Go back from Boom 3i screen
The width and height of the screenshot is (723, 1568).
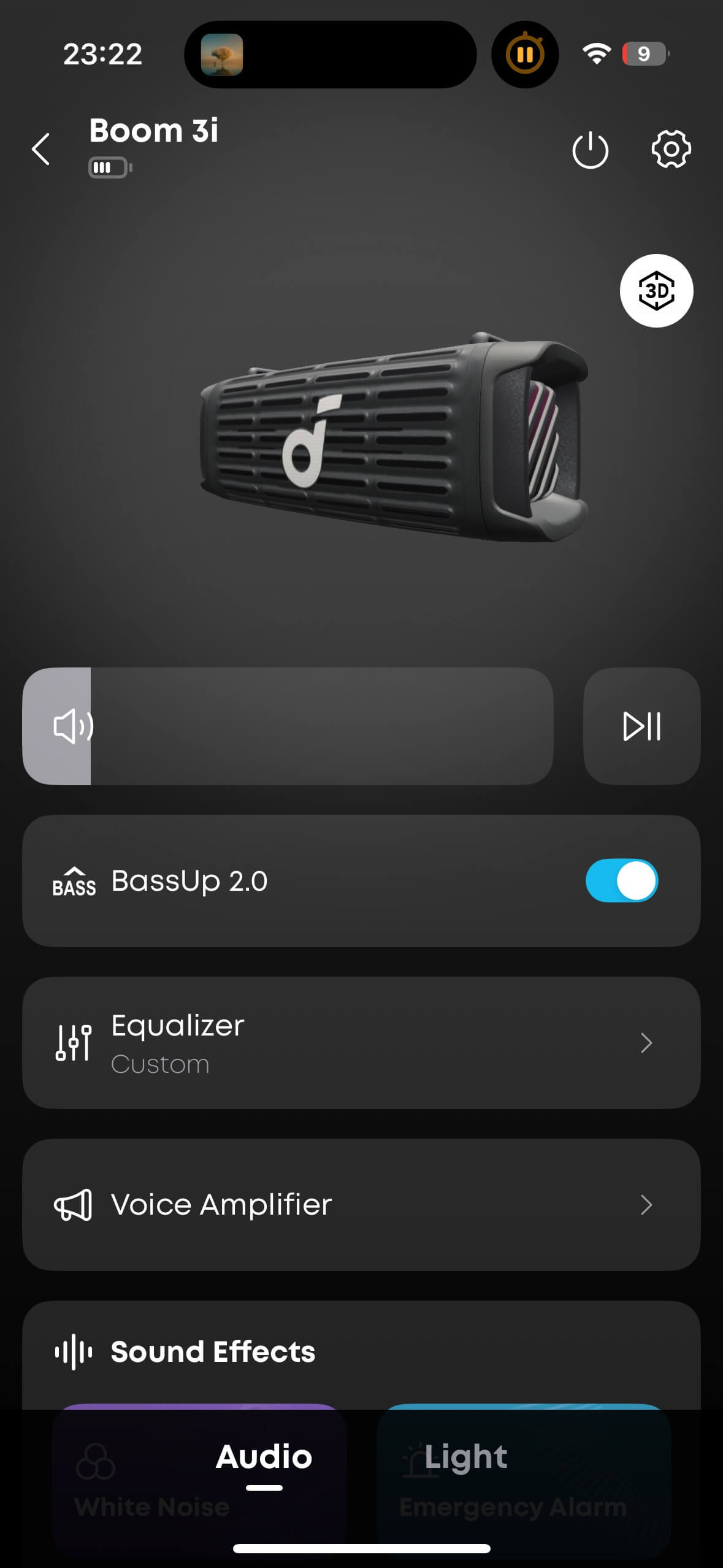pos(40,149)
